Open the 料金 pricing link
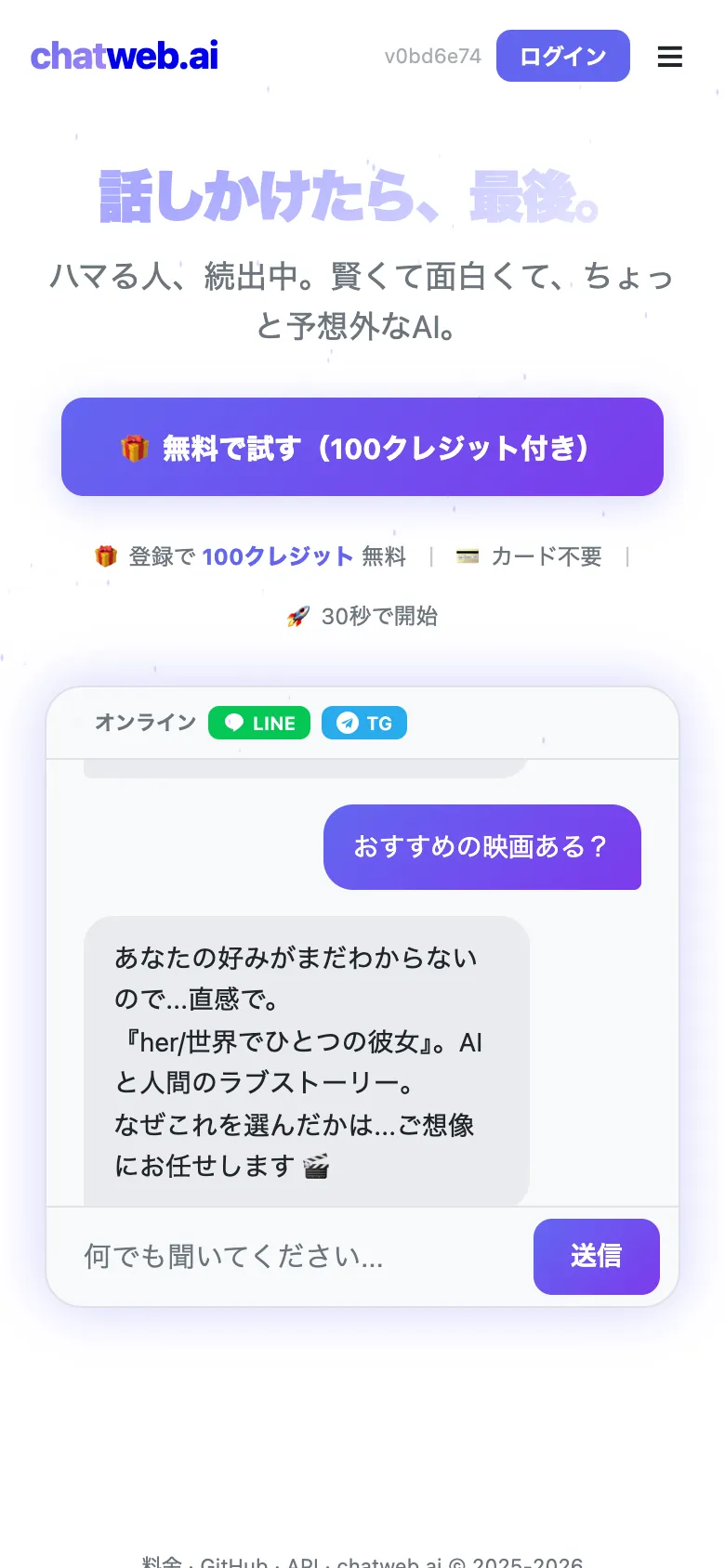Image resolution: width=725 pixels, height=1568 pixels. pyautogui.click(x=163, y=1564)
